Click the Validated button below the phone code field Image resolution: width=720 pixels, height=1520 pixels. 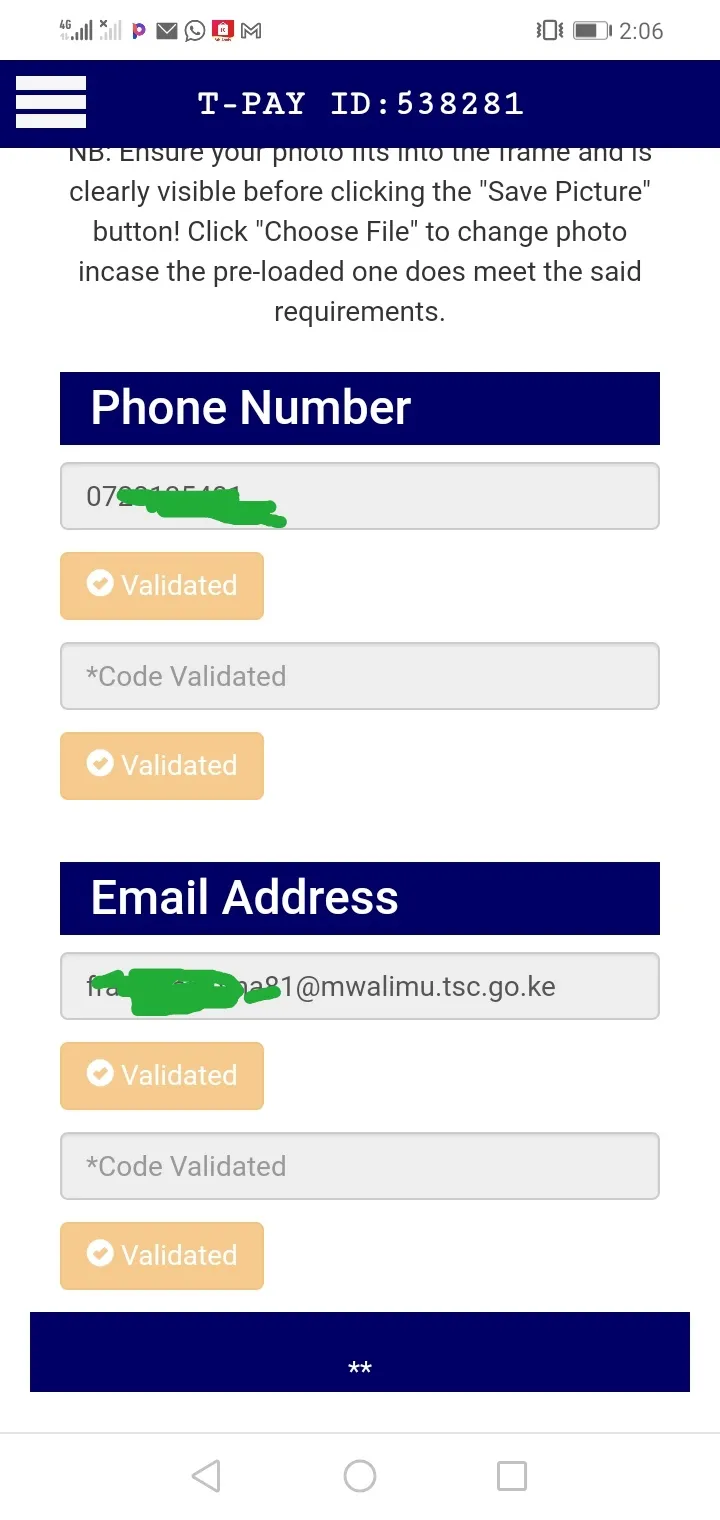pyautogui.click(x=161, y=765)
